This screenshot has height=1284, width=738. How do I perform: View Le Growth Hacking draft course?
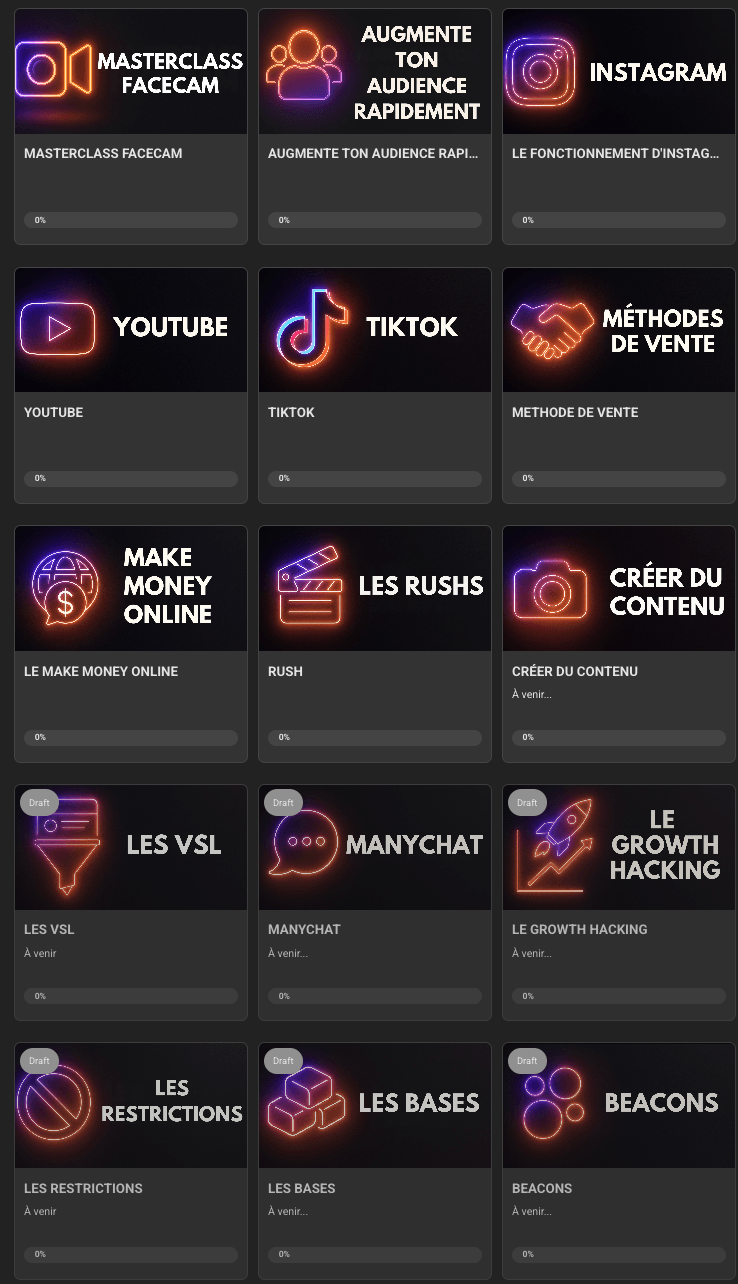pos(618,849)
